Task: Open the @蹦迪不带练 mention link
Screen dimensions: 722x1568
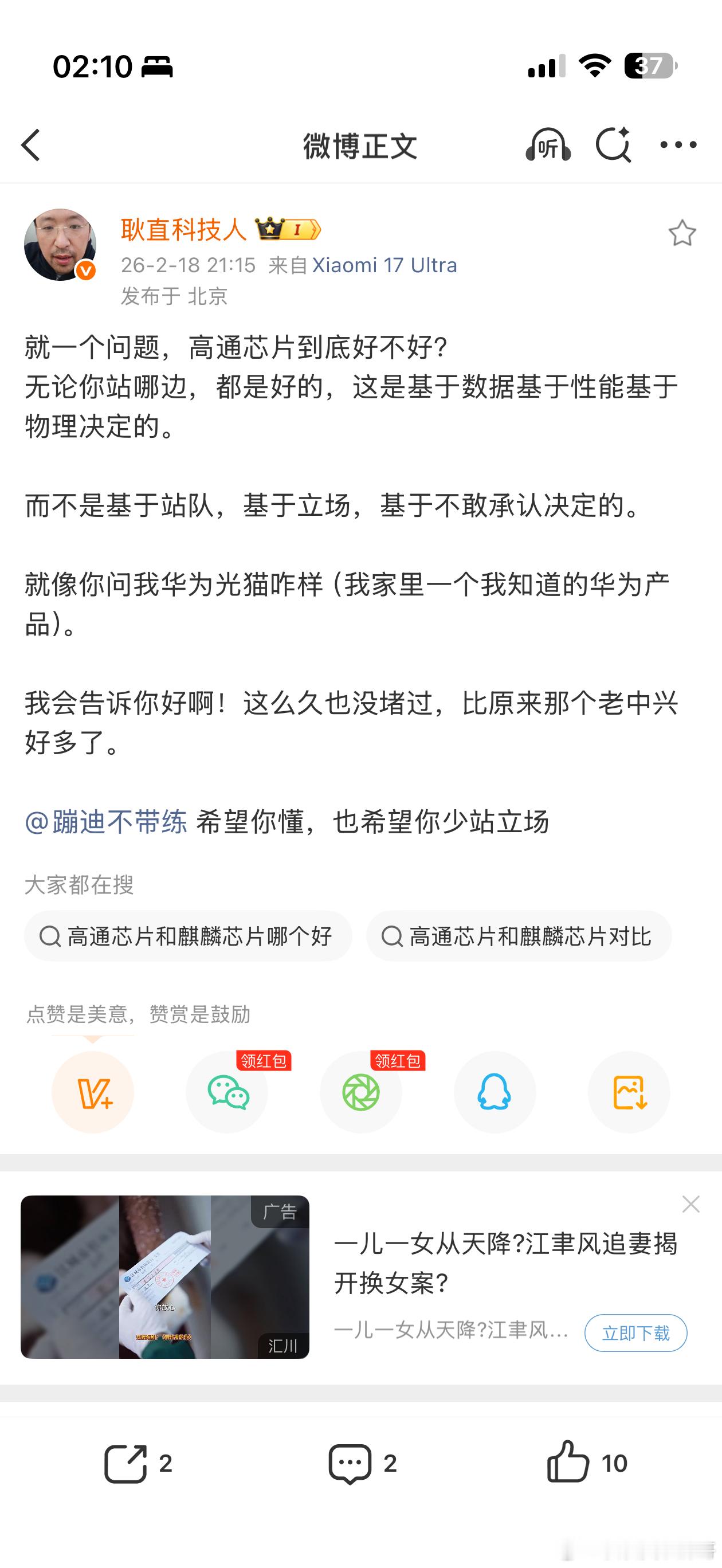Action: click(x=107, y=822)
